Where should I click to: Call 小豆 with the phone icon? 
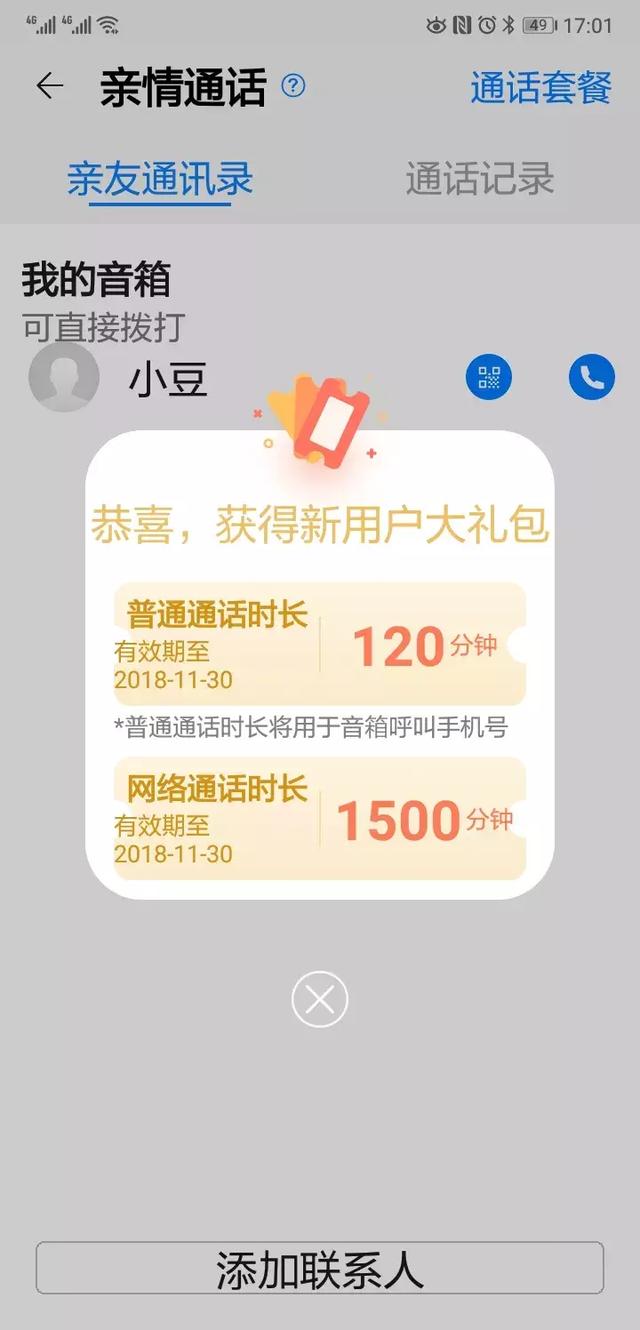tap(591, 377)
